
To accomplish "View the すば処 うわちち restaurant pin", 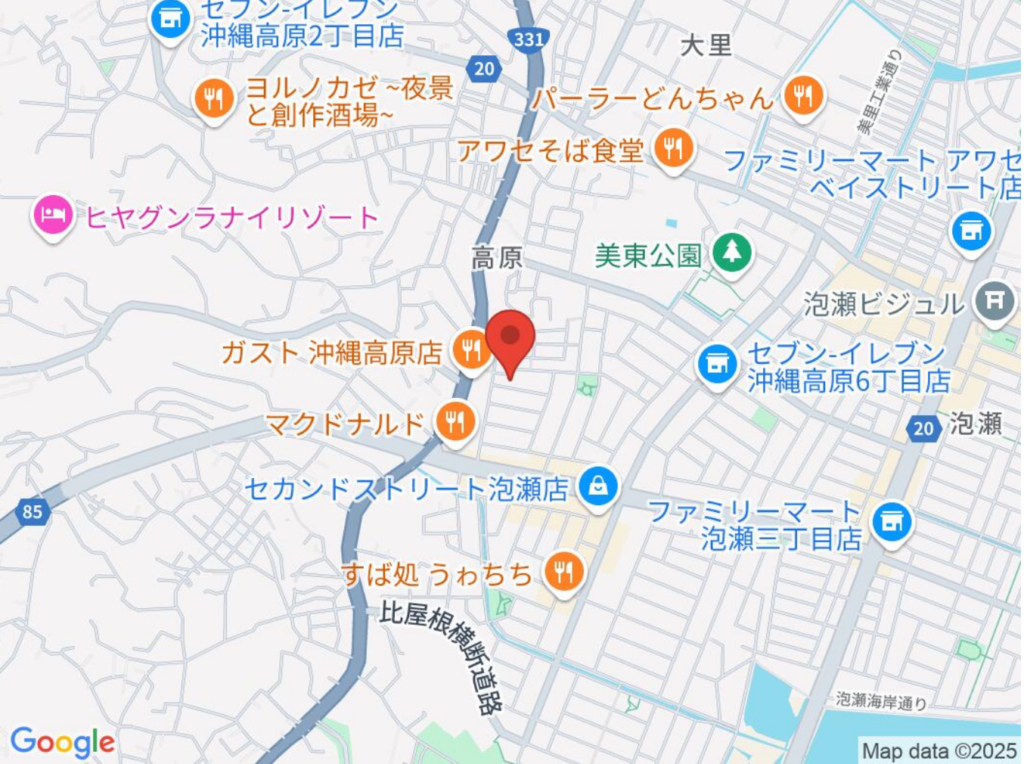I will pos(565,571).
